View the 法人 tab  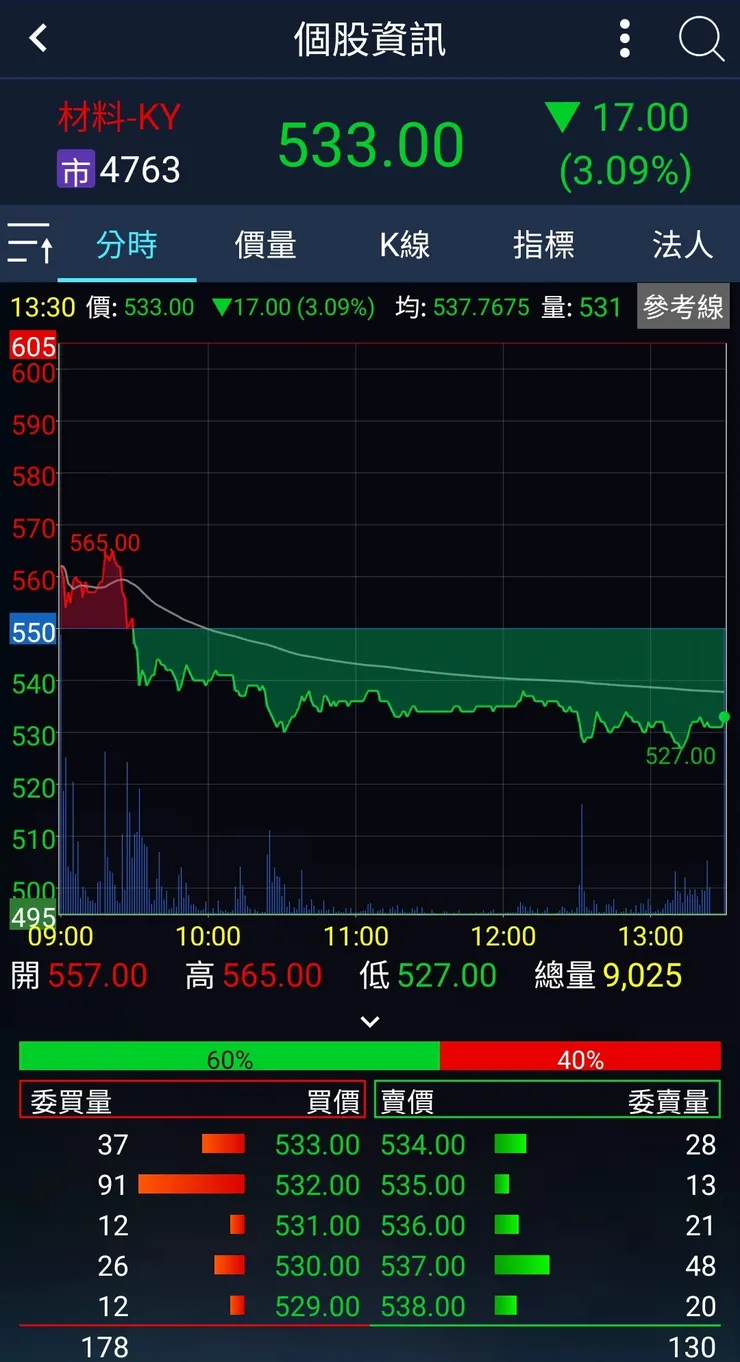pyautogui.click(x=682, y=245)
